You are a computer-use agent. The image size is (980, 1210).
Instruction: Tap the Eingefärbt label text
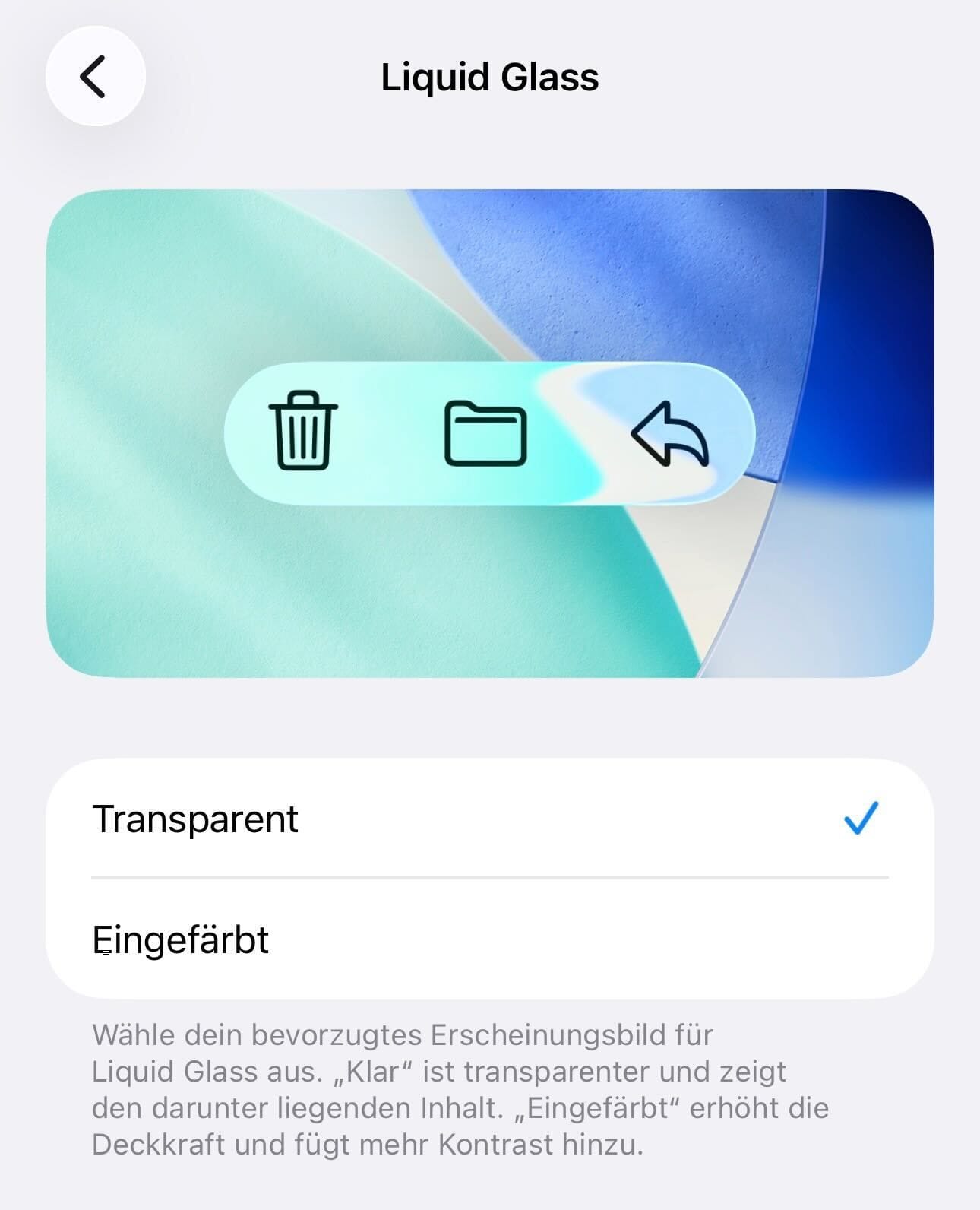[179, 939]
